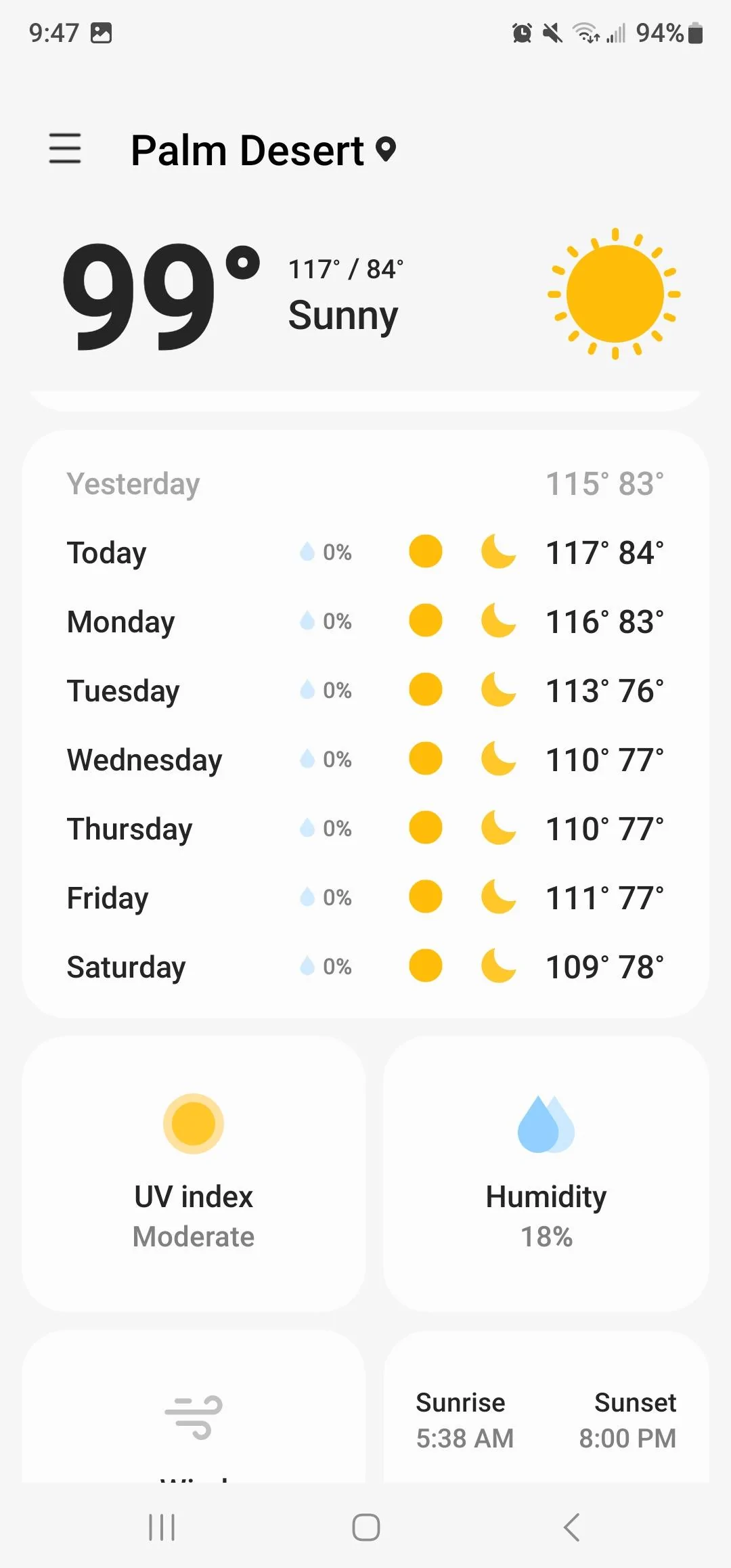Open the hamburger drawer menu
This screenshot has width=731, height=1568.
pyautogui.click(x=65, y=148)
